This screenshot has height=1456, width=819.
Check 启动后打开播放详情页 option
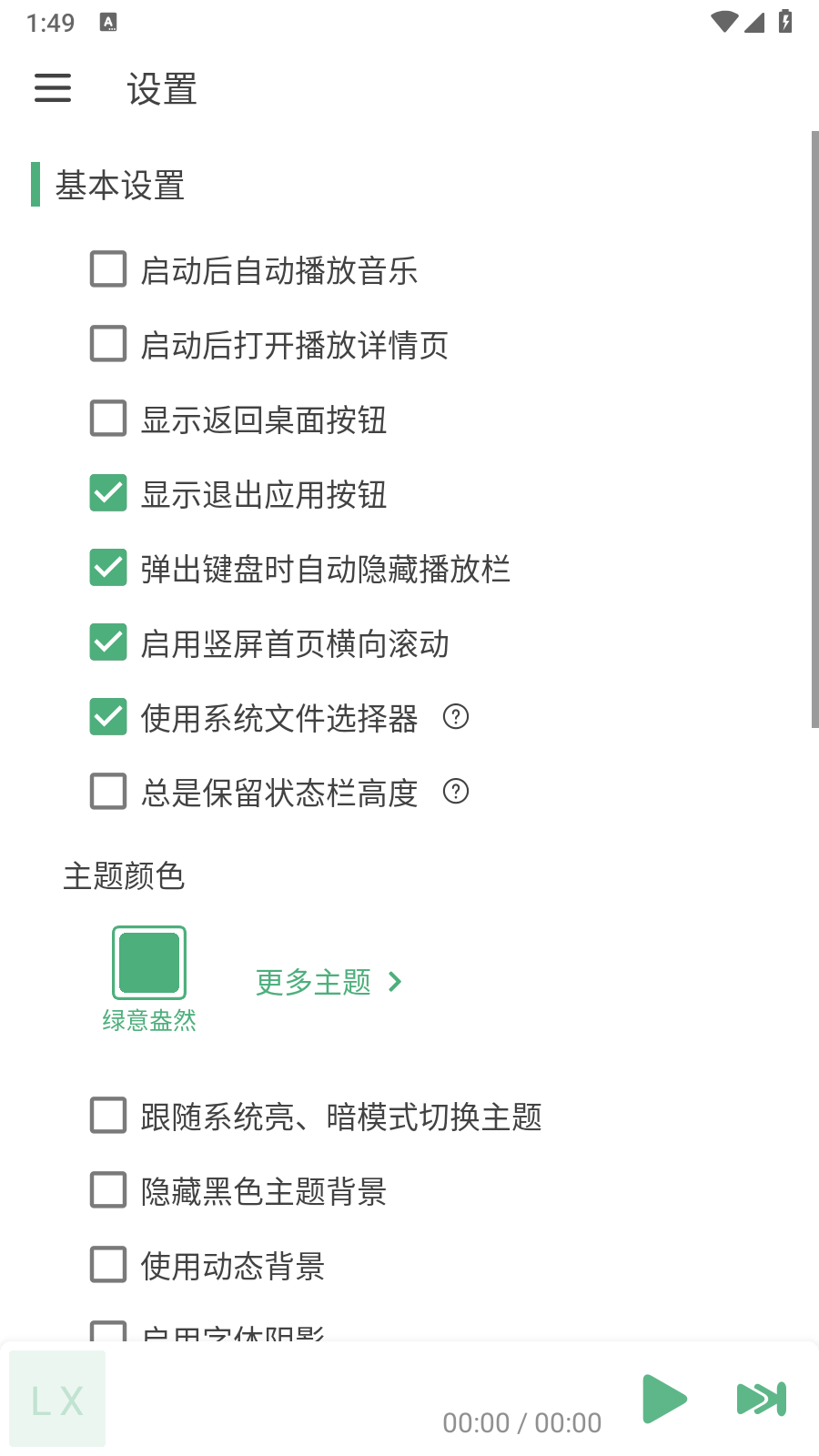[107, 344]
